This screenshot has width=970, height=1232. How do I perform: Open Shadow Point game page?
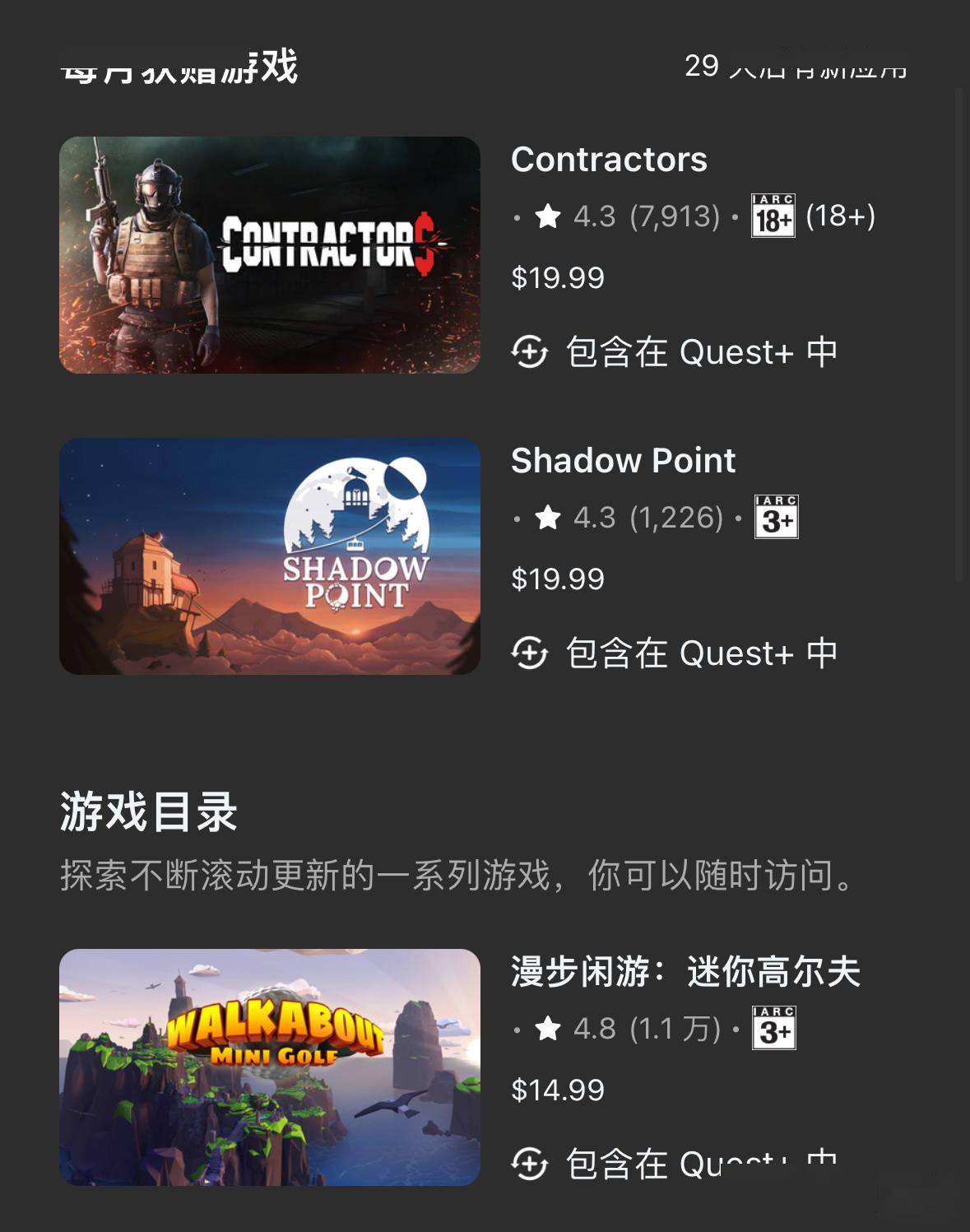pyautogui.click(x=269, y=556)
